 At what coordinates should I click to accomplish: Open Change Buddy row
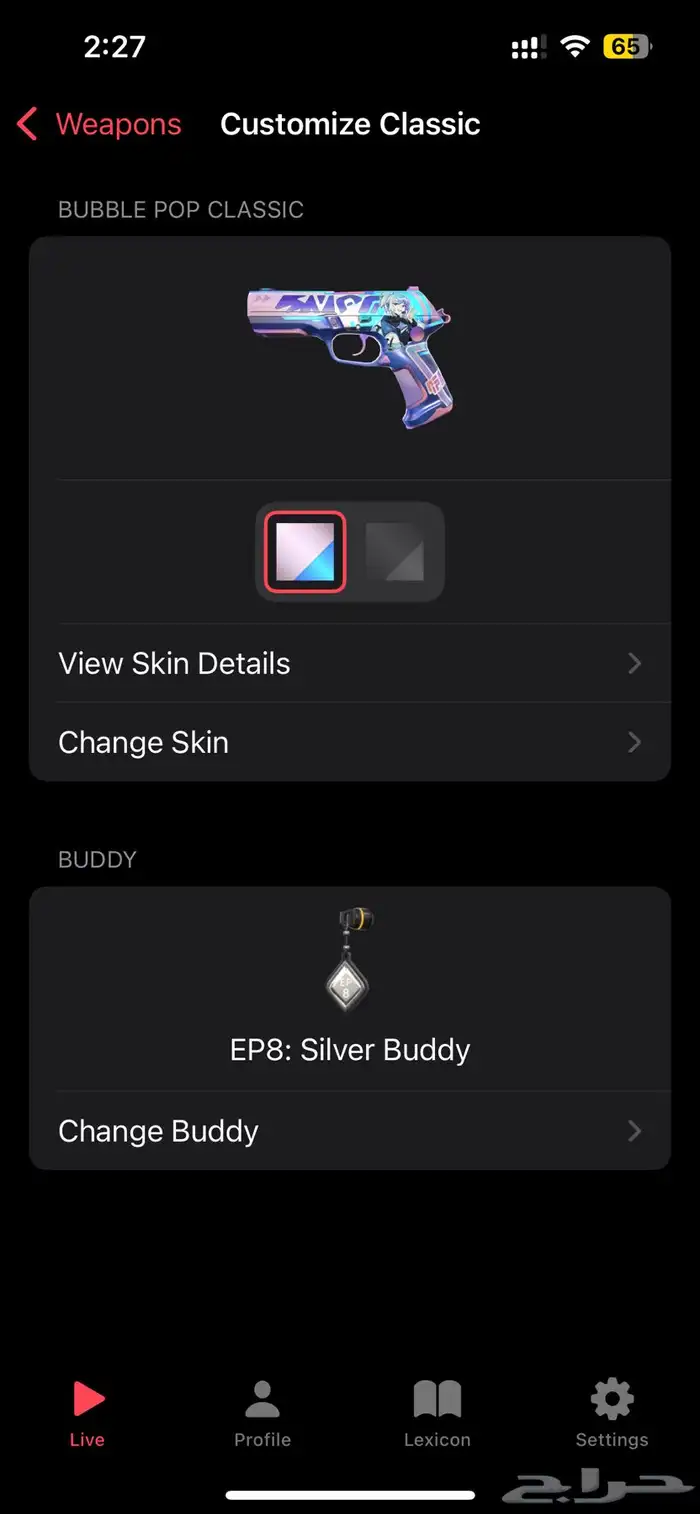349,1131
